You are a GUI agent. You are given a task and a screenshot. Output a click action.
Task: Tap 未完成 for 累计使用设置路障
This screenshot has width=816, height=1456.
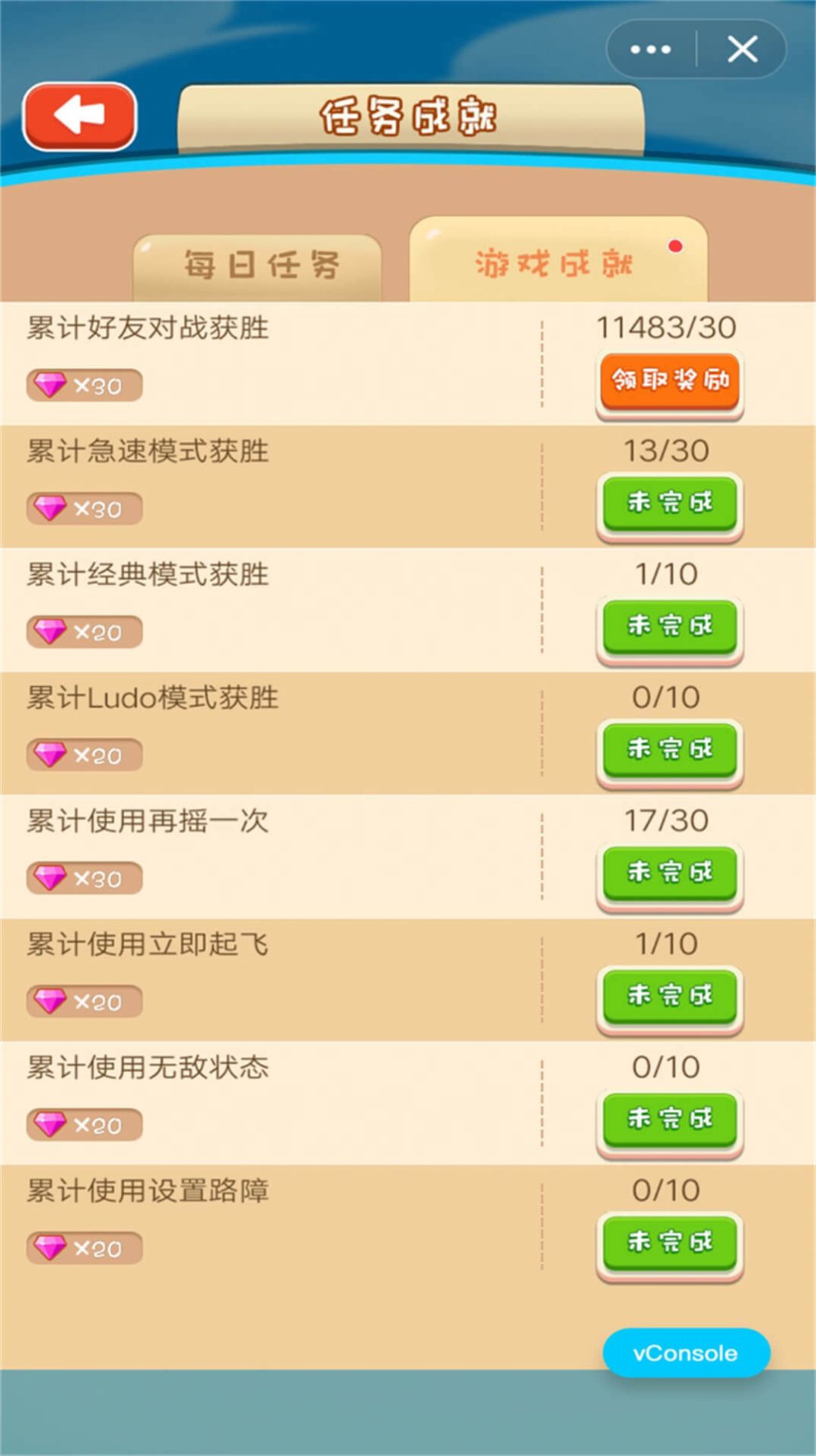pos(670,1242)
